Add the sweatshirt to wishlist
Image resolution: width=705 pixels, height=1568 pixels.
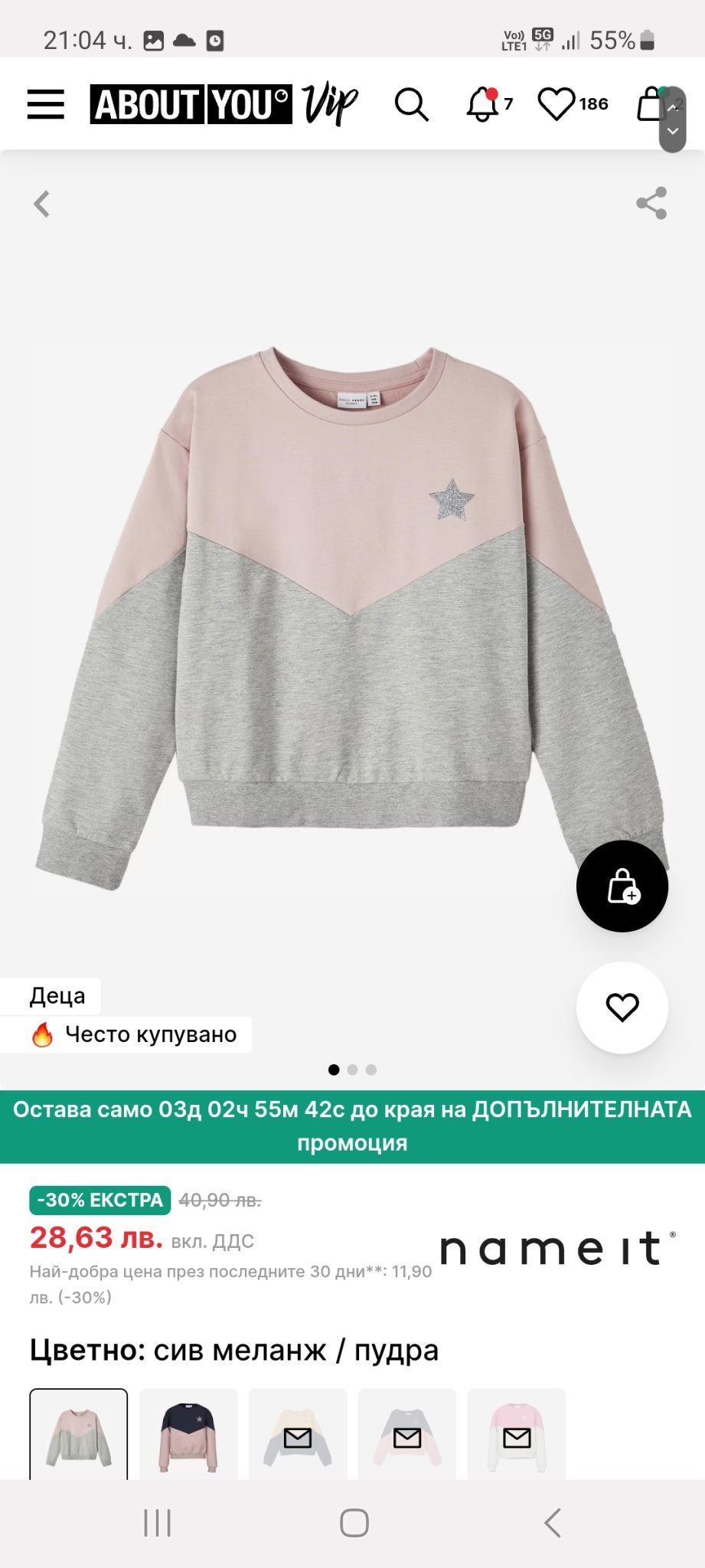point(622,1008)
